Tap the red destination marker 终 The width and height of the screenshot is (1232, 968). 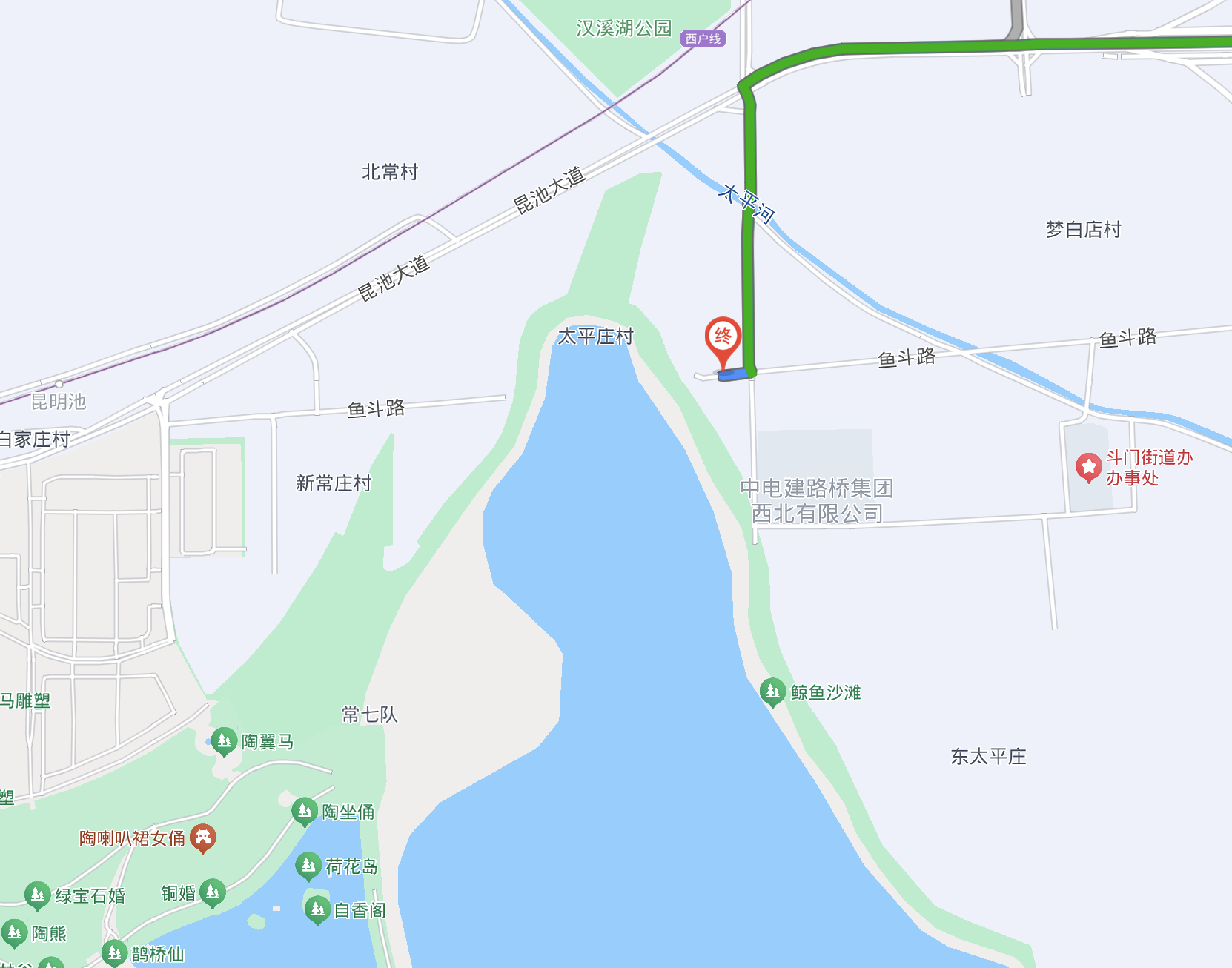723,338
